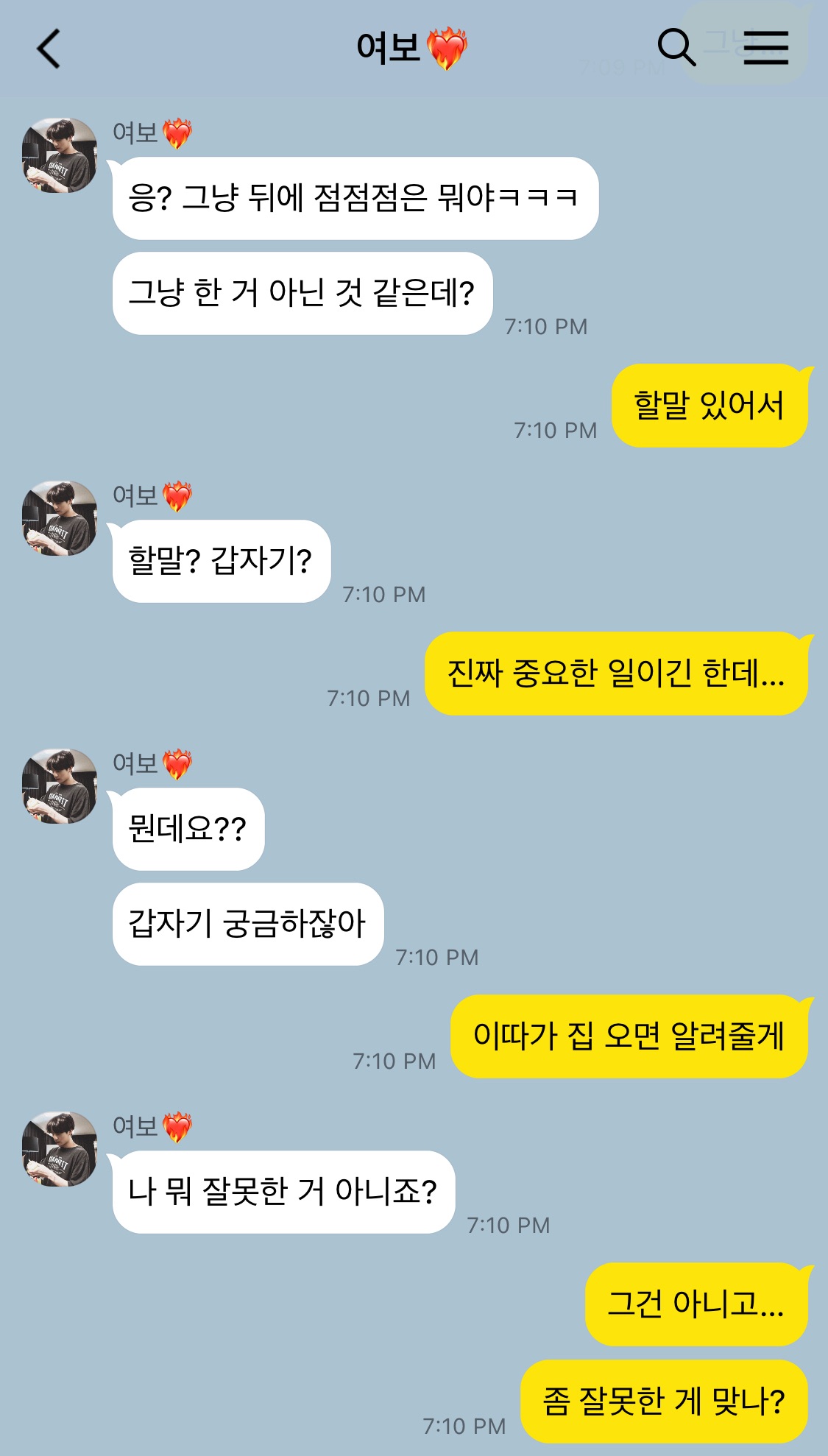Open 여보's profile photo beside 뭔데요??
The image size is (828, 1456).
(x=60, y=786)
